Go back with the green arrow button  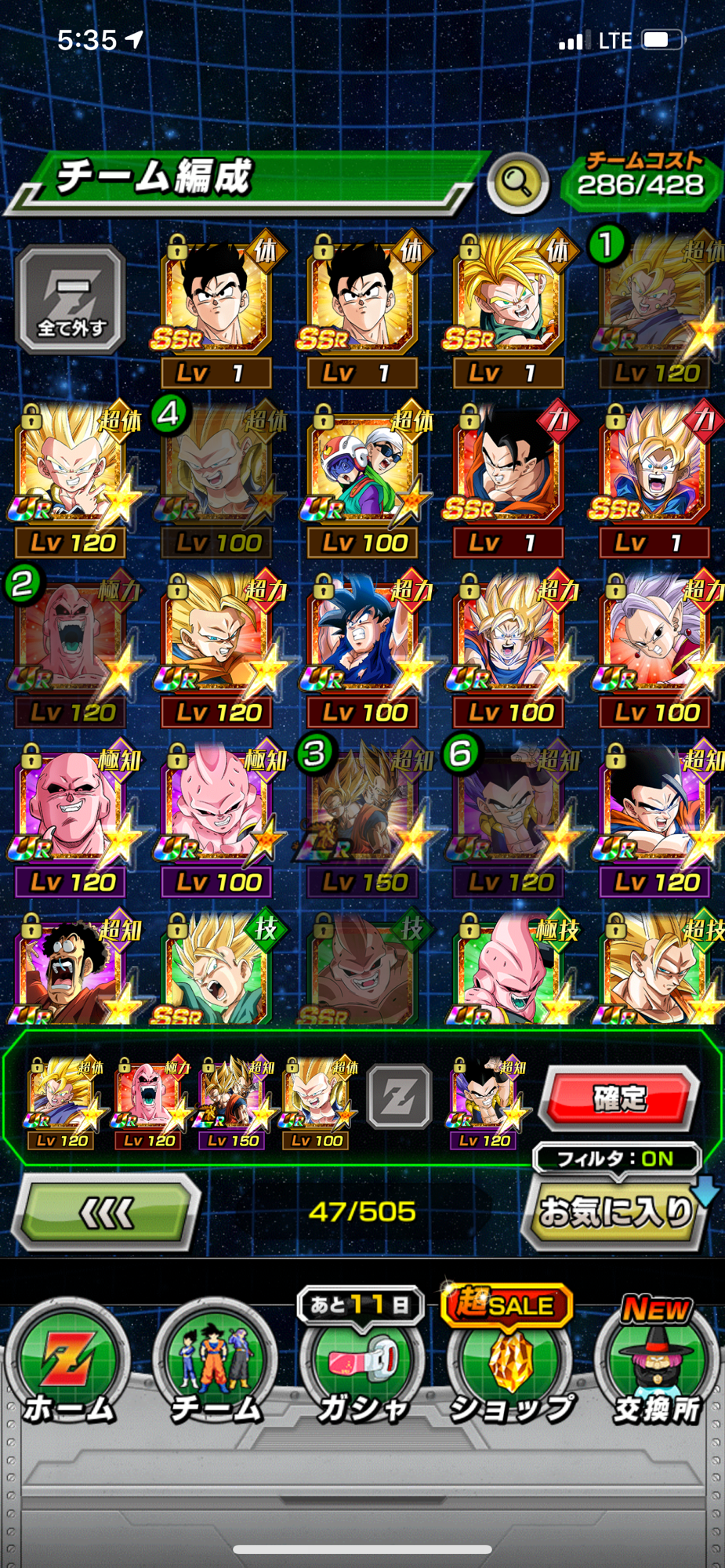point(108,1212)
